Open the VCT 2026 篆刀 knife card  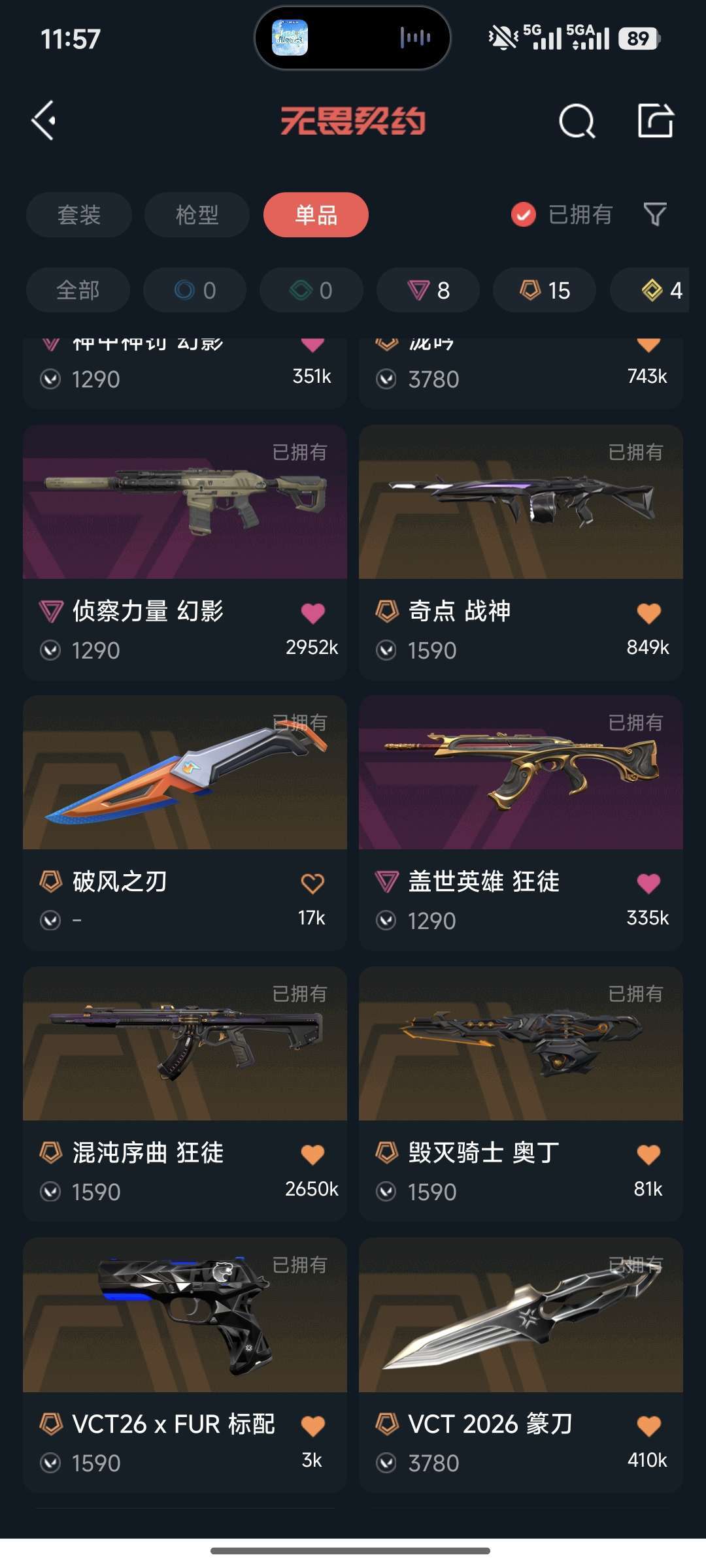(521, 1365)
